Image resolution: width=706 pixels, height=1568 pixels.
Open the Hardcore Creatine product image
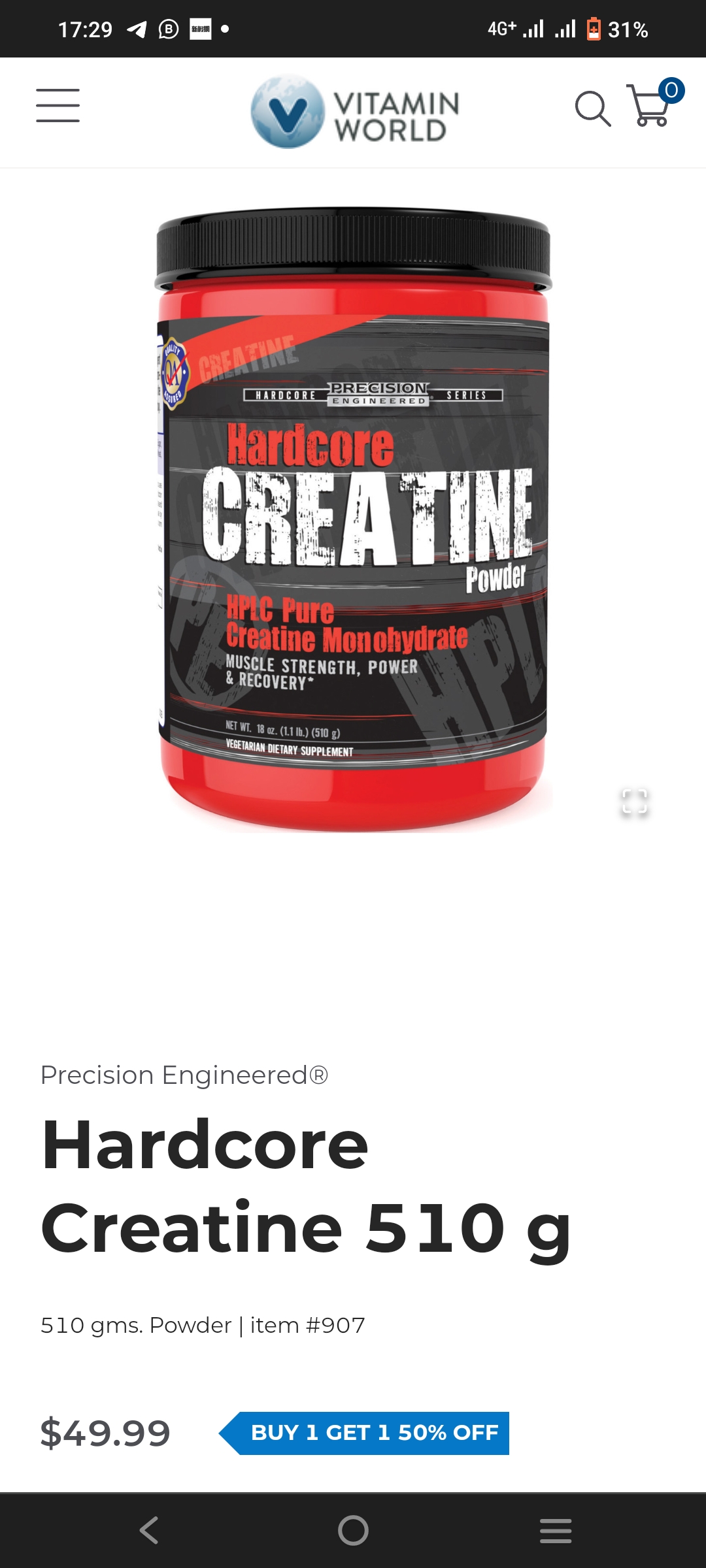[353, 519]
